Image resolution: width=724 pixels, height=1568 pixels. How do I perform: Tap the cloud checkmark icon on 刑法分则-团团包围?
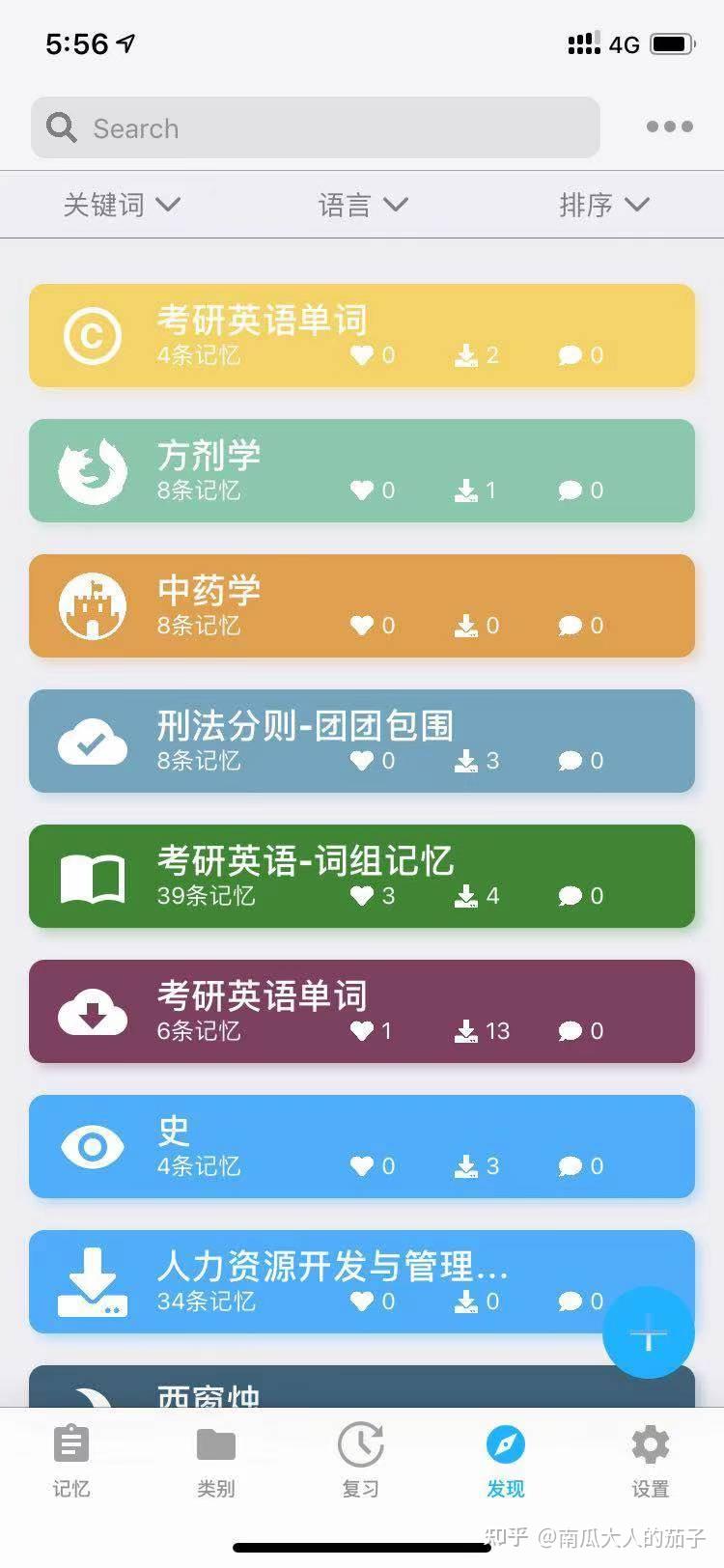pos(92,741)
